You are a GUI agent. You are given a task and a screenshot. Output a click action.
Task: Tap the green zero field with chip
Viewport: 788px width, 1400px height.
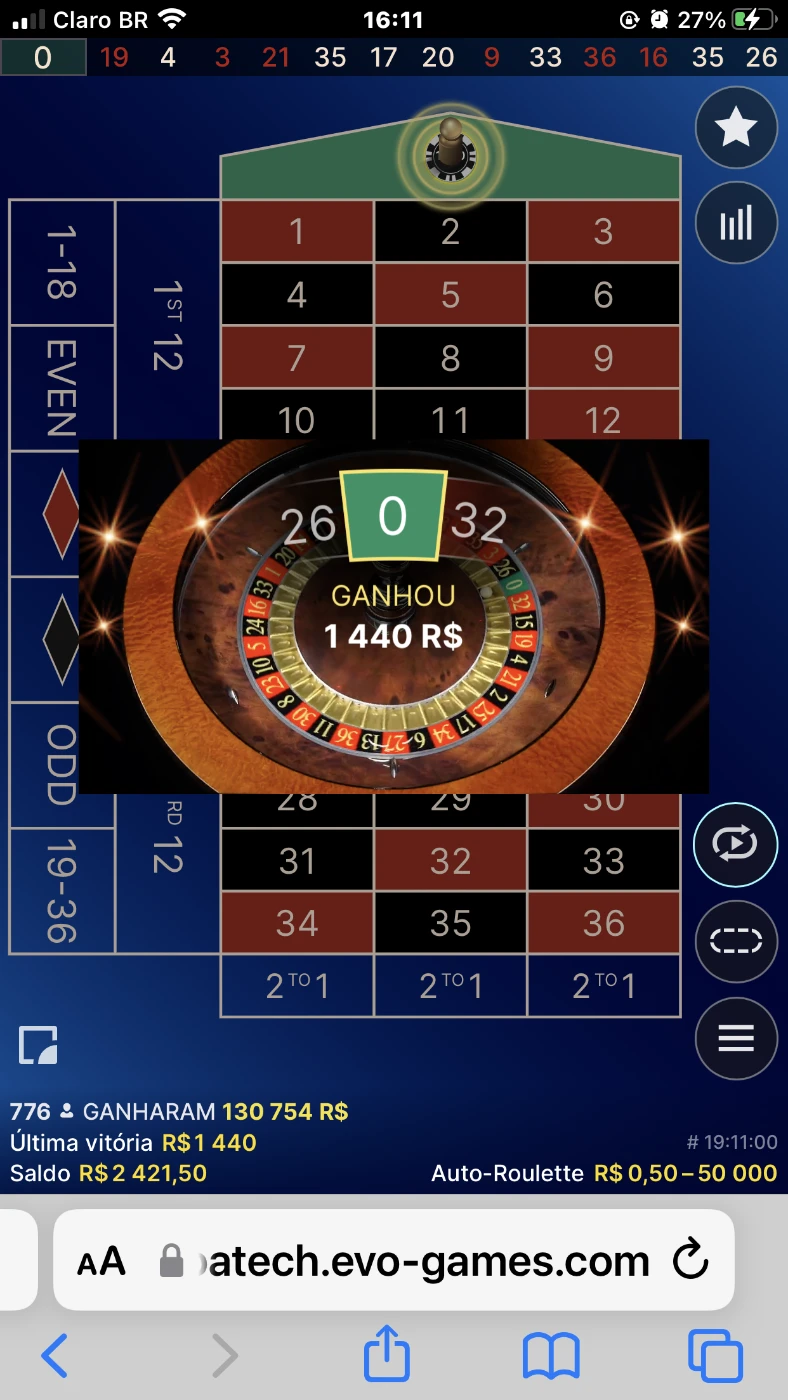pyautogui.click(x=450, y=162)
